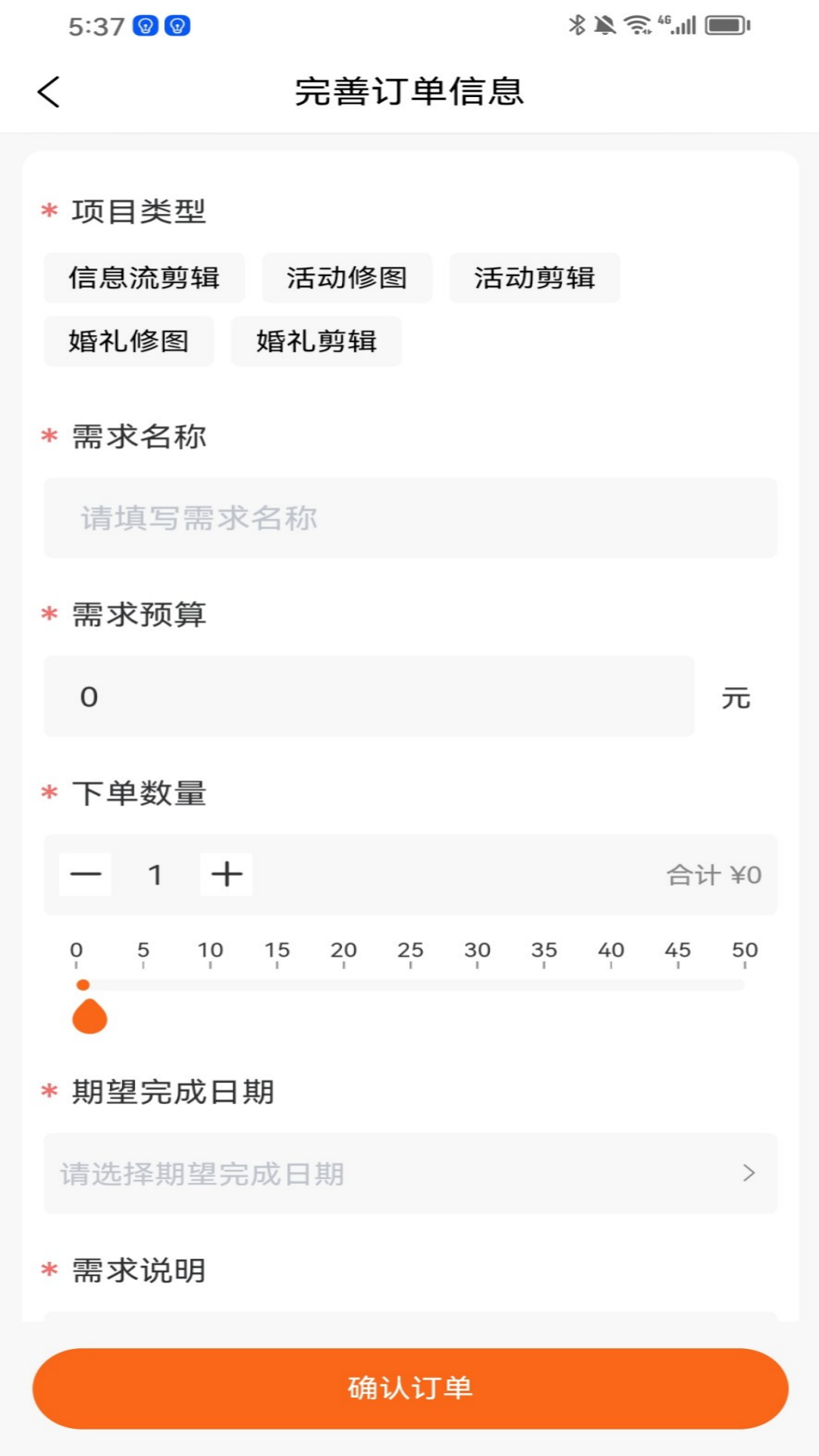Click the chevron beside 请选择期望完成日期
The image size is (819, 1456).
tap(749, 1173)
